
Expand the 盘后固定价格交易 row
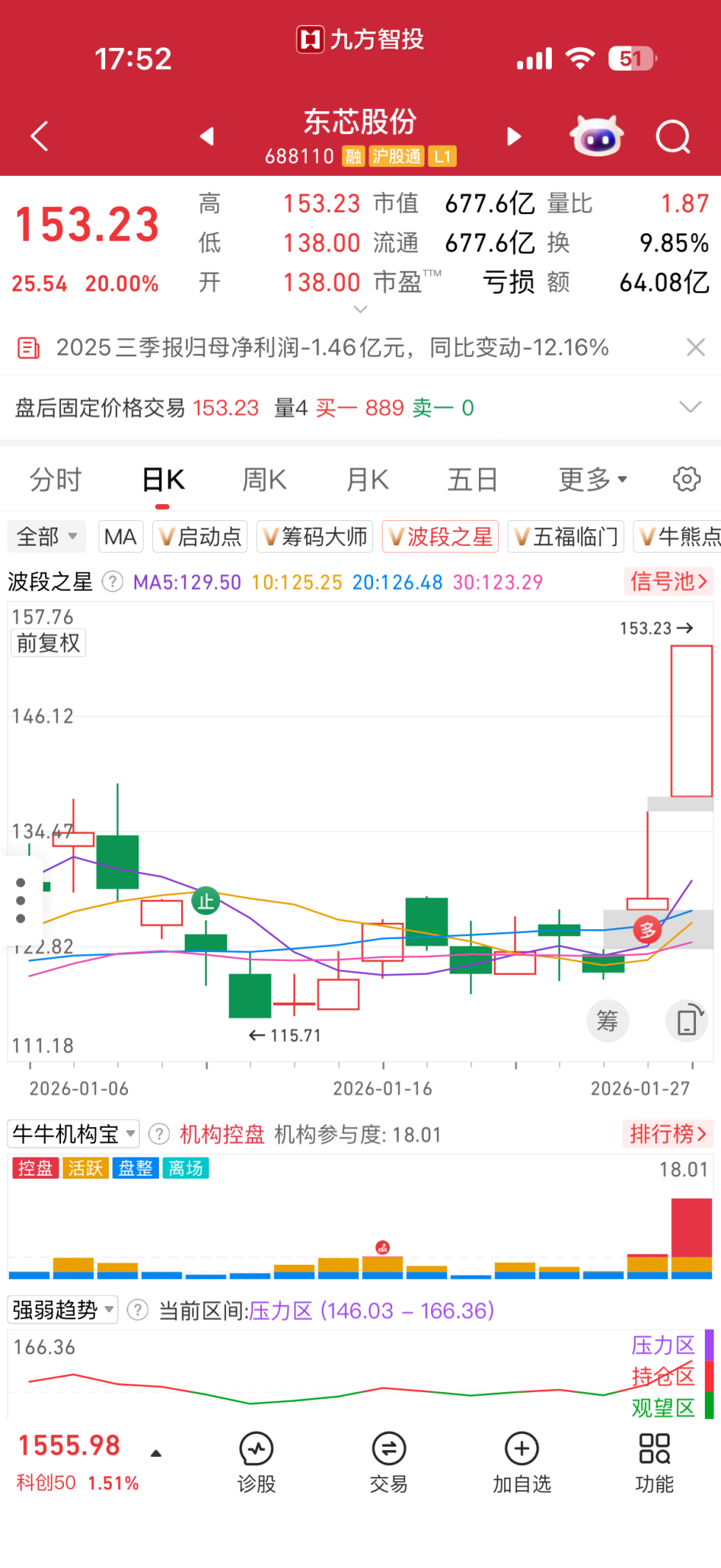point(689,407)
